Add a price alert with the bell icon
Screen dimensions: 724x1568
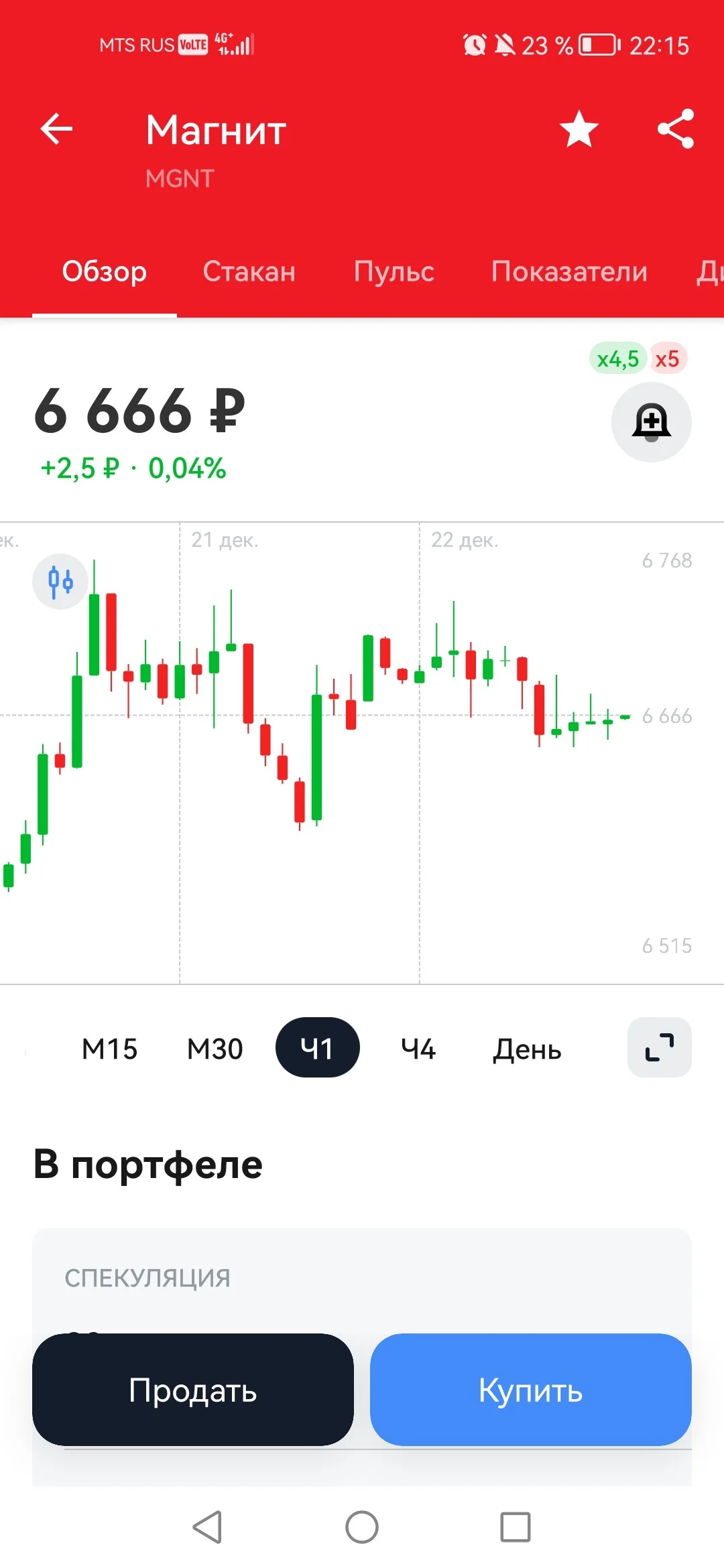[x=652, y=422]
